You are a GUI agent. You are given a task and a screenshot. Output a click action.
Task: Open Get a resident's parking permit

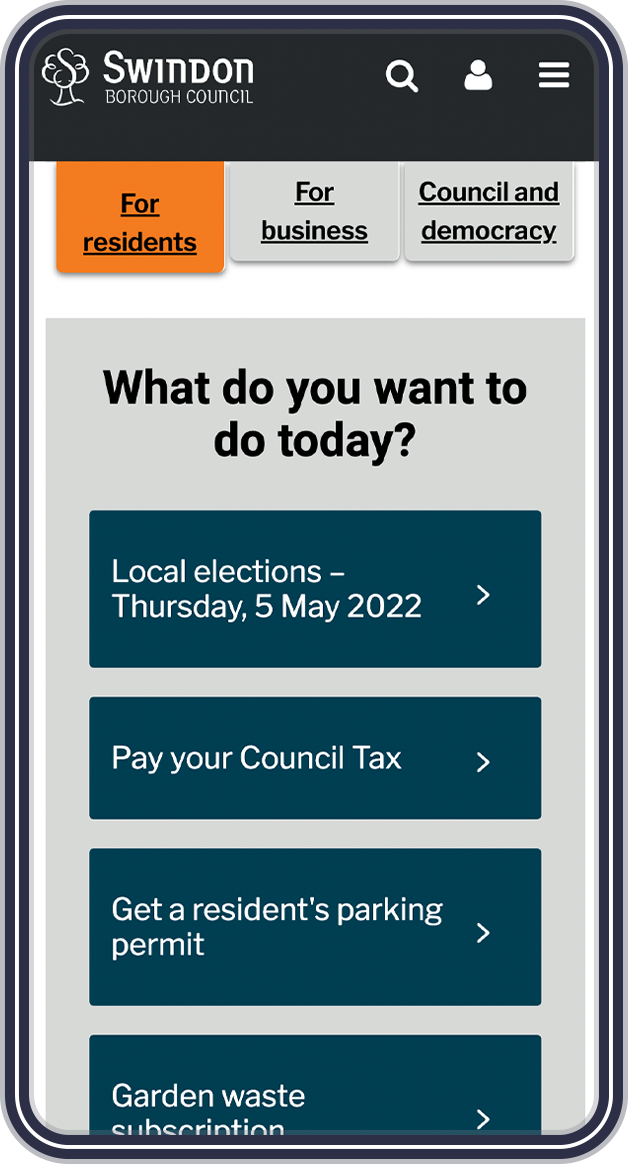tap(315, 927)
